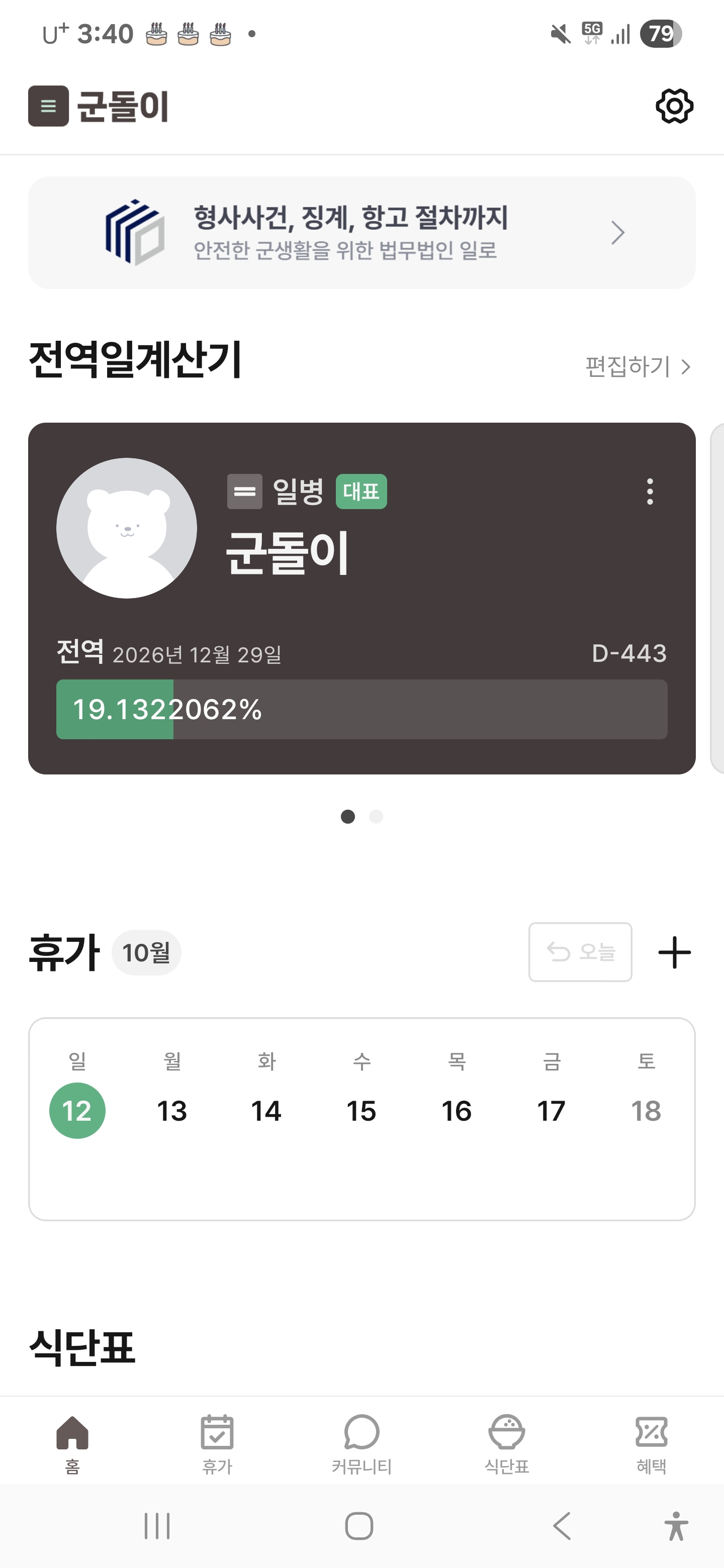Open the 법무법인 일로 legal banner

point(361,233)
